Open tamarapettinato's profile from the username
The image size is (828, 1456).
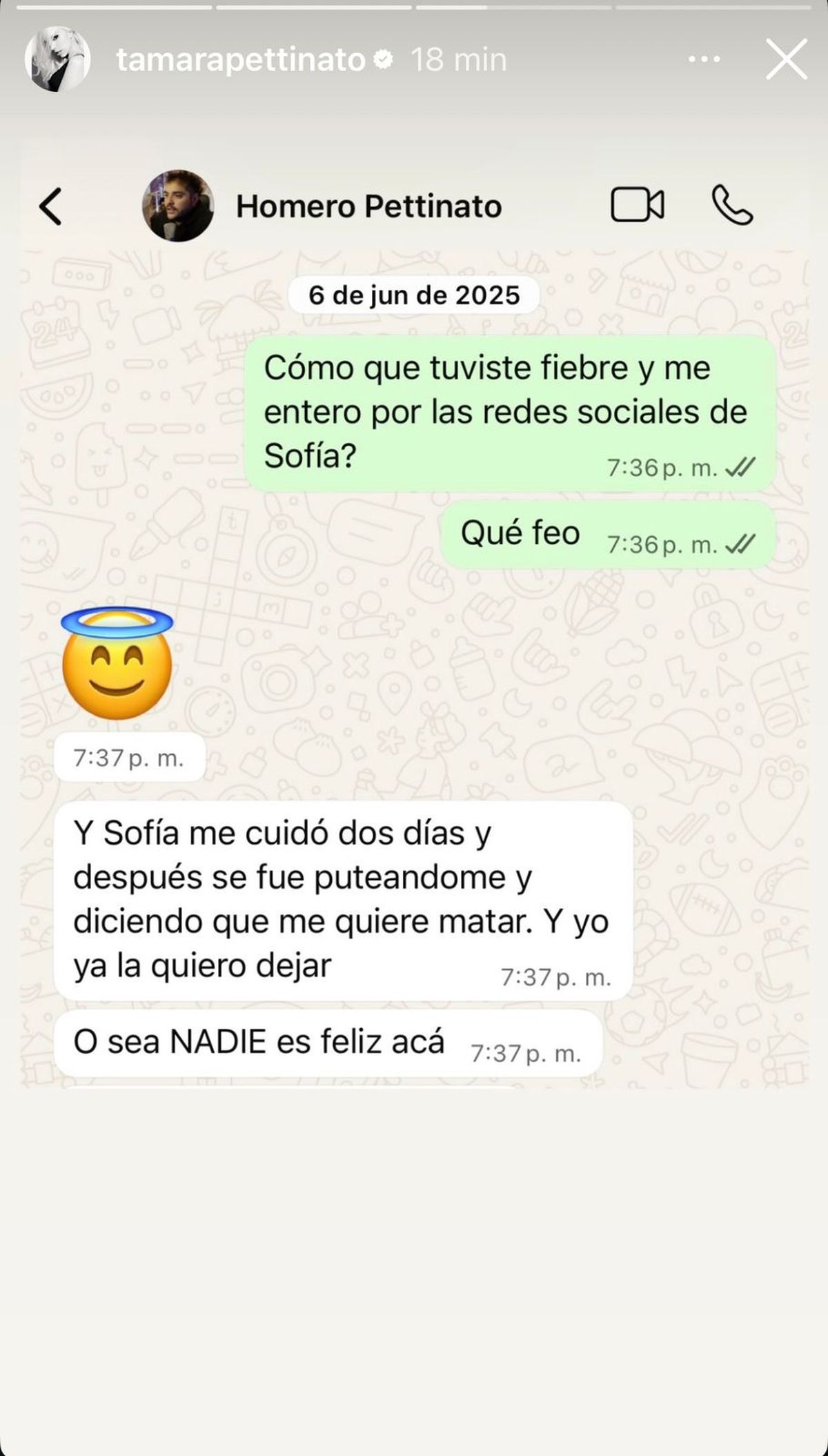[240, 60]
